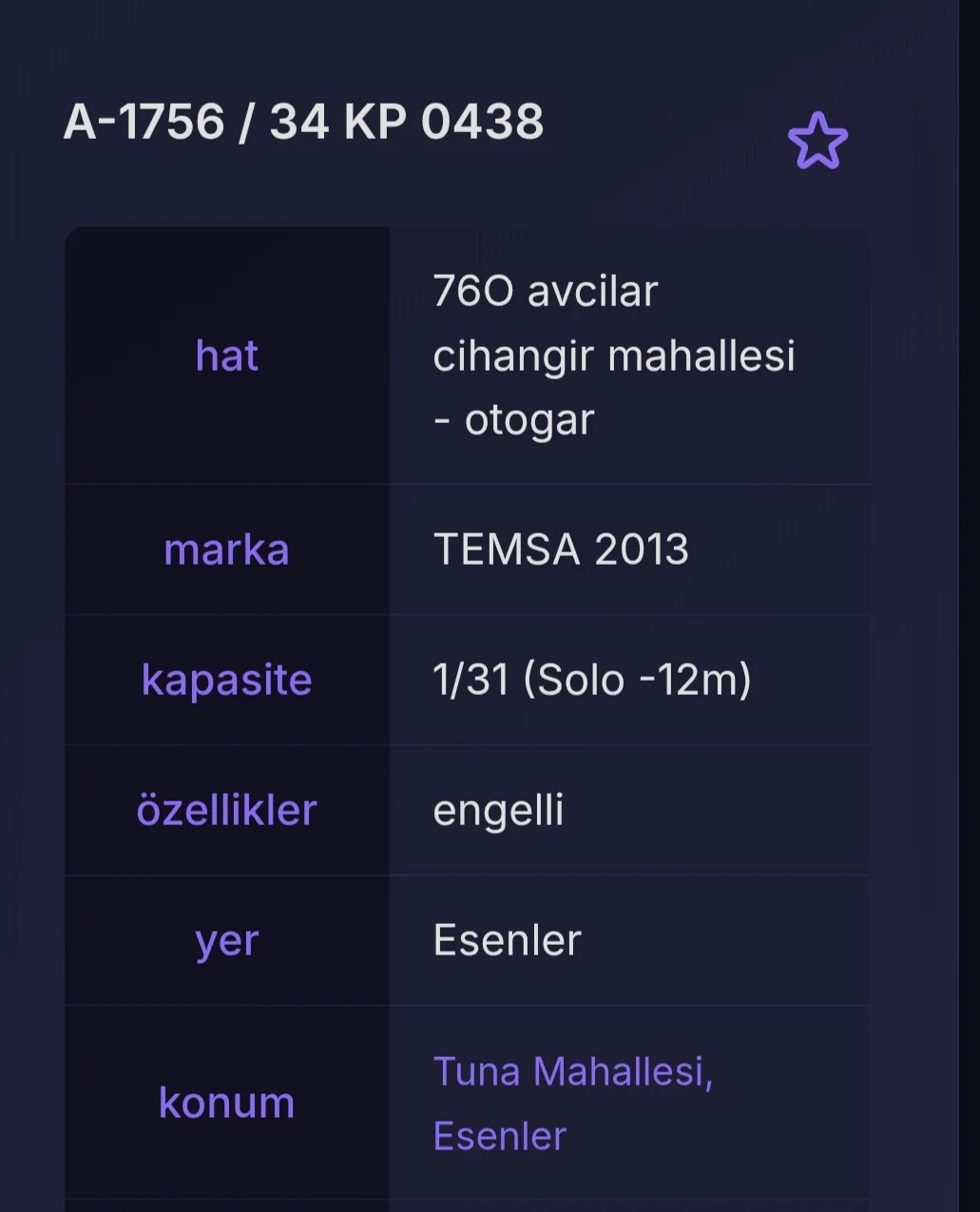Tap the Tuna Mahallesi, Esenler location link
The width and height of the screenshot is (980, 1212).
[x=572, y=1103]
